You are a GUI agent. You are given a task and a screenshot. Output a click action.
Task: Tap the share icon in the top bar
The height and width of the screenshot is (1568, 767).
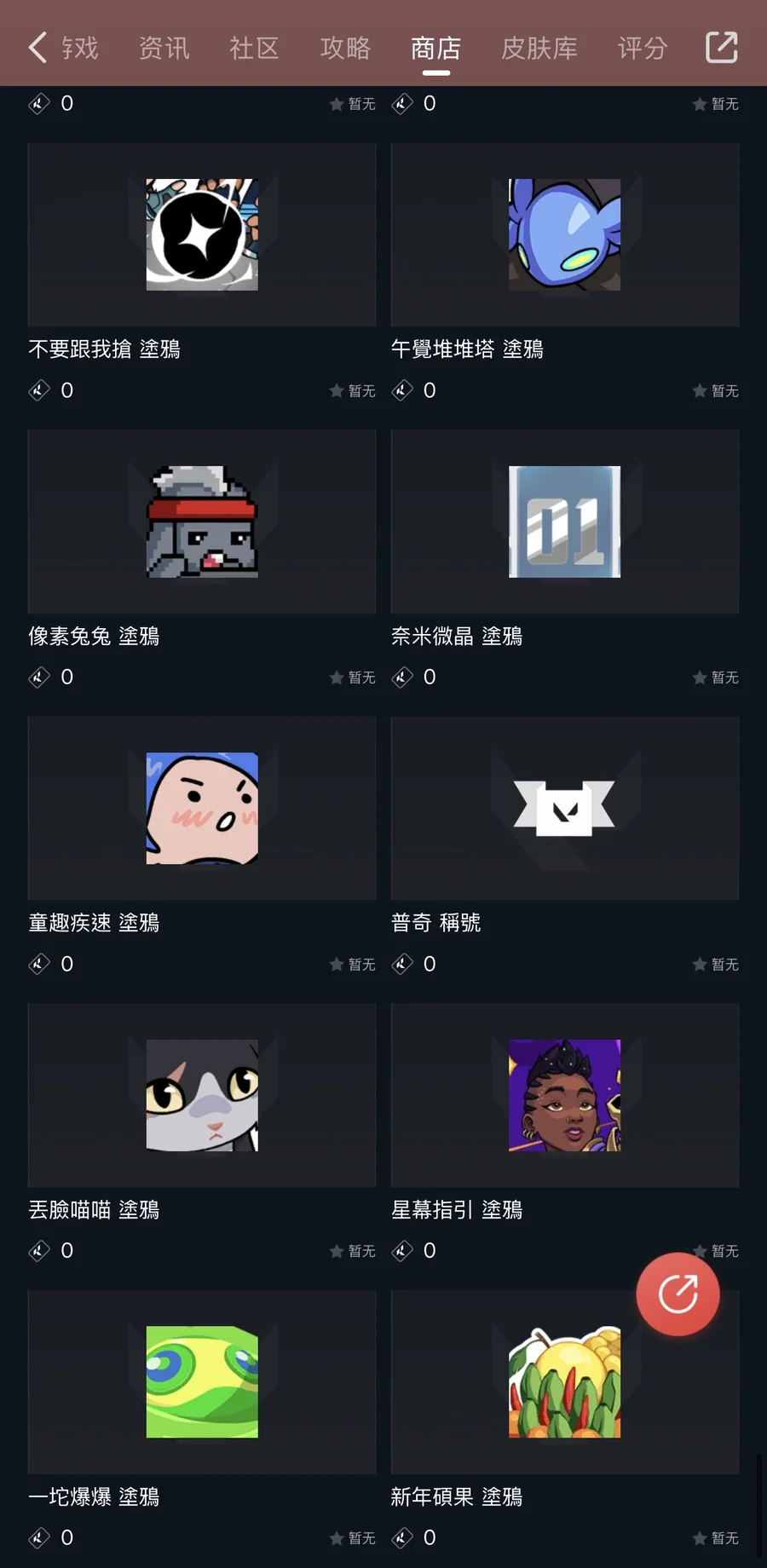[721, 48]
